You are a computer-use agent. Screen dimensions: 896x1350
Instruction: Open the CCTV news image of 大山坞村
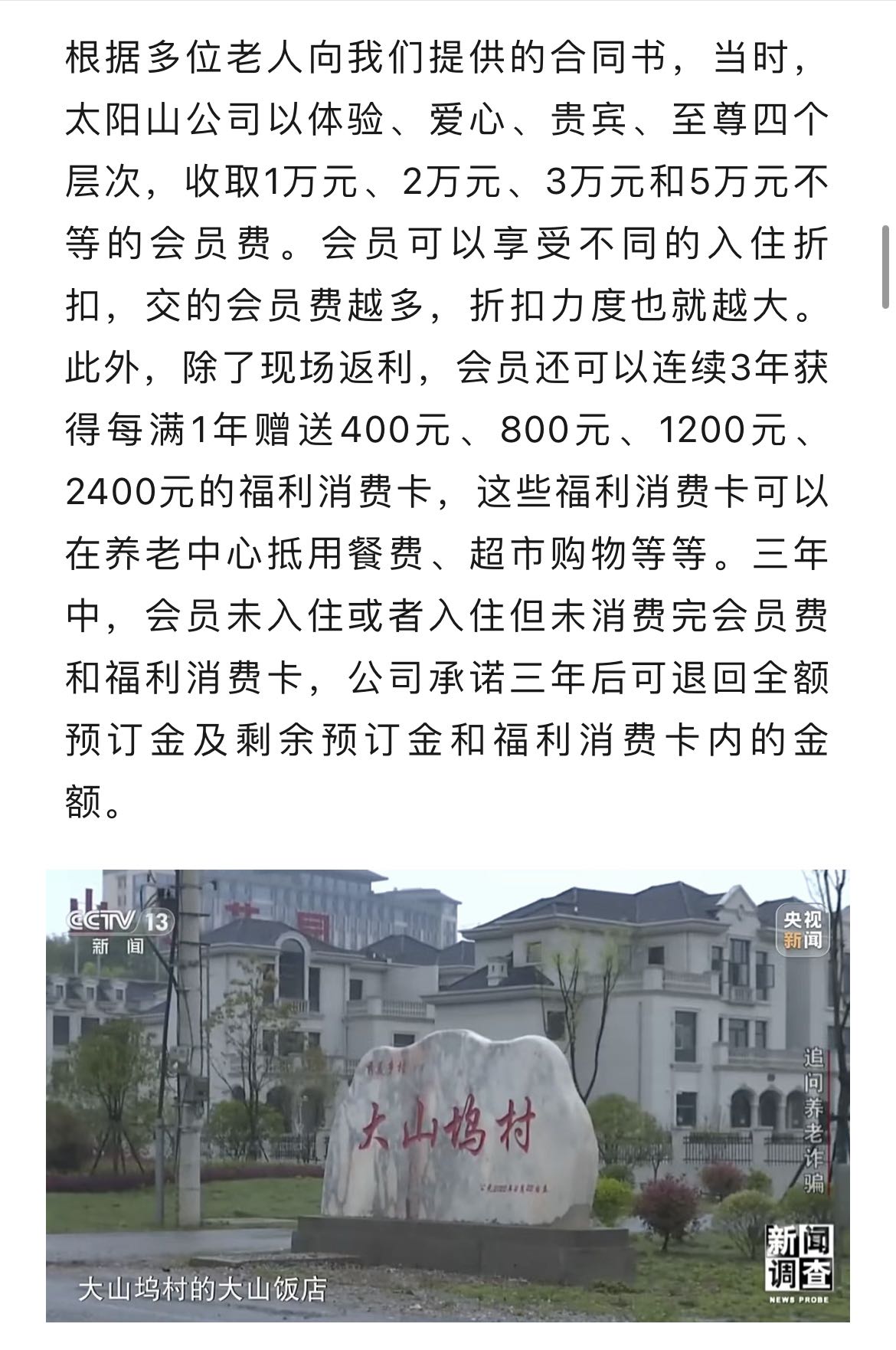(x=448, y=1094)
